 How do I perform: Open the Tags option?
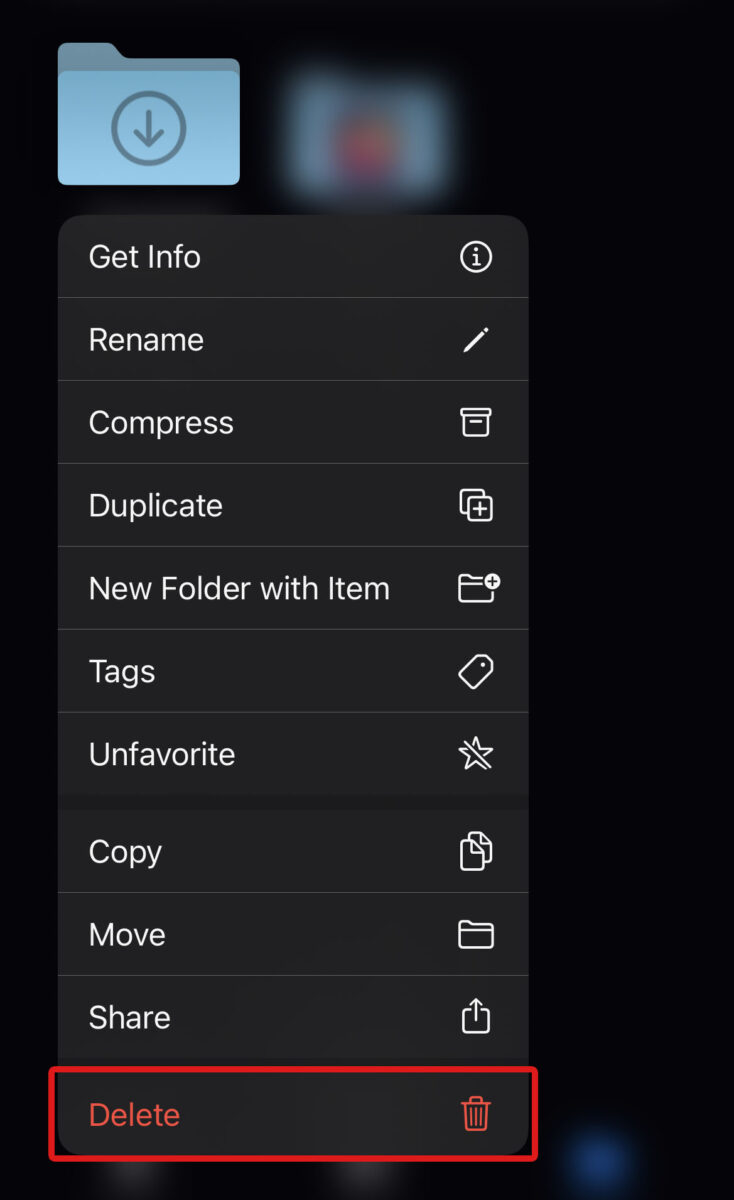(292, 672)
